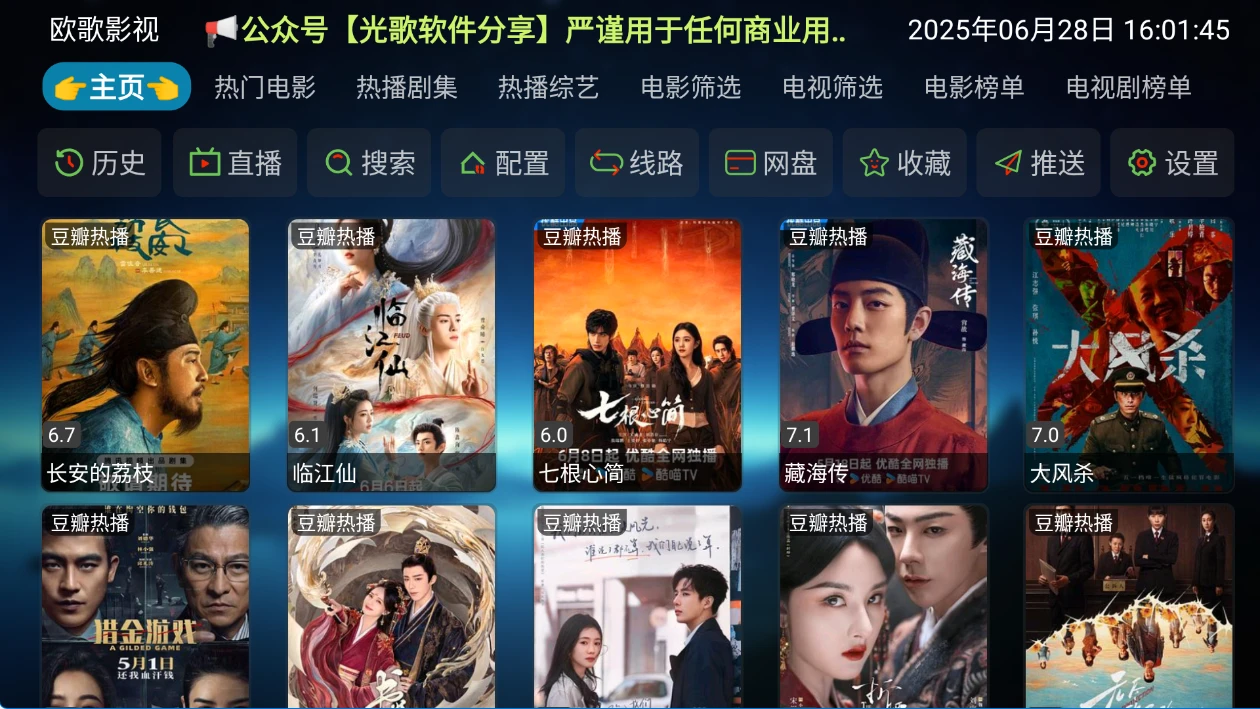This screenshot has width=1260, height=709.
Task: Switch to 电视筛选 tab
Action: (x=833, y=87)
